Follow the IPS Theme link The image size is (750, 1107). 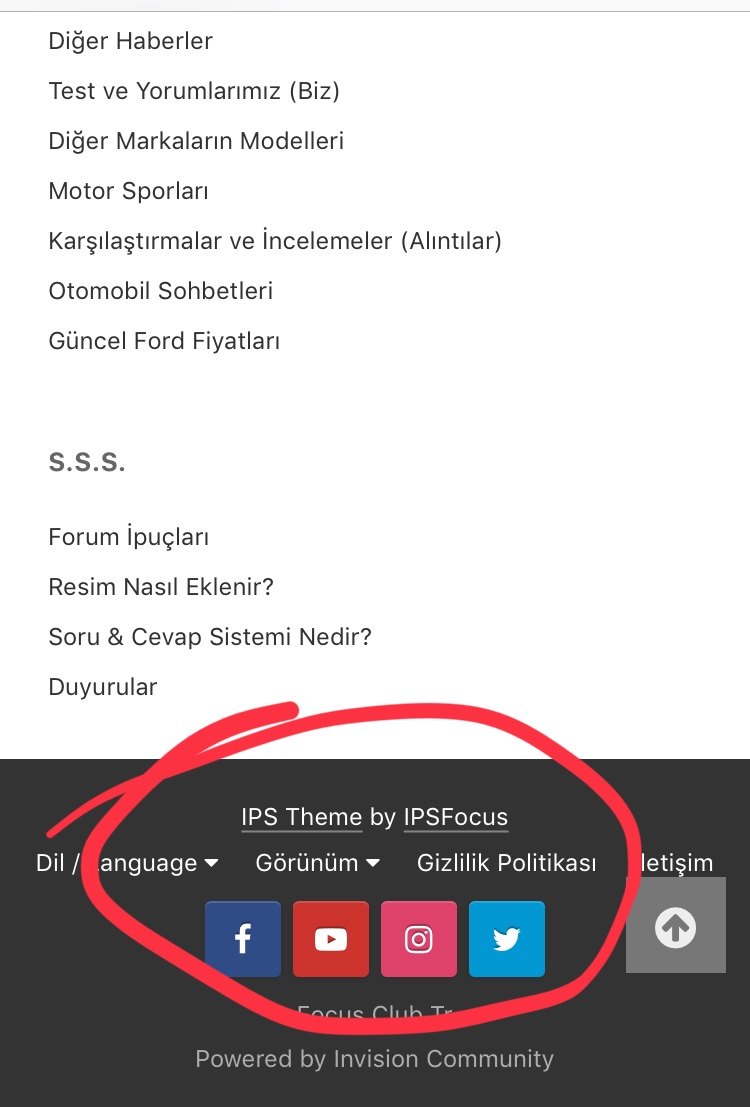pyautogui.click(x=301, y=817)
